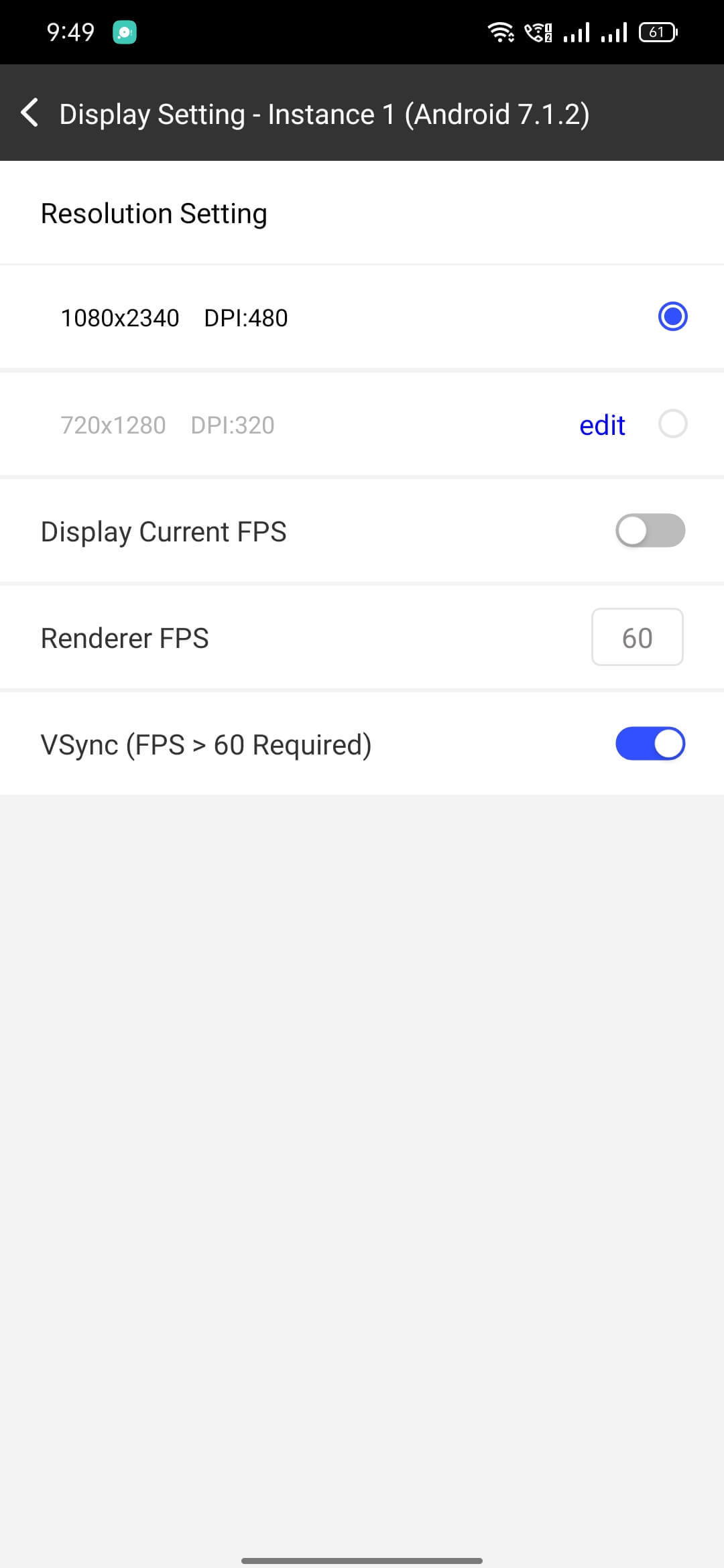This screenshot has height=1568, width=724.
Task: Click the Resolution Setting section header
Action: coord(154,213)
